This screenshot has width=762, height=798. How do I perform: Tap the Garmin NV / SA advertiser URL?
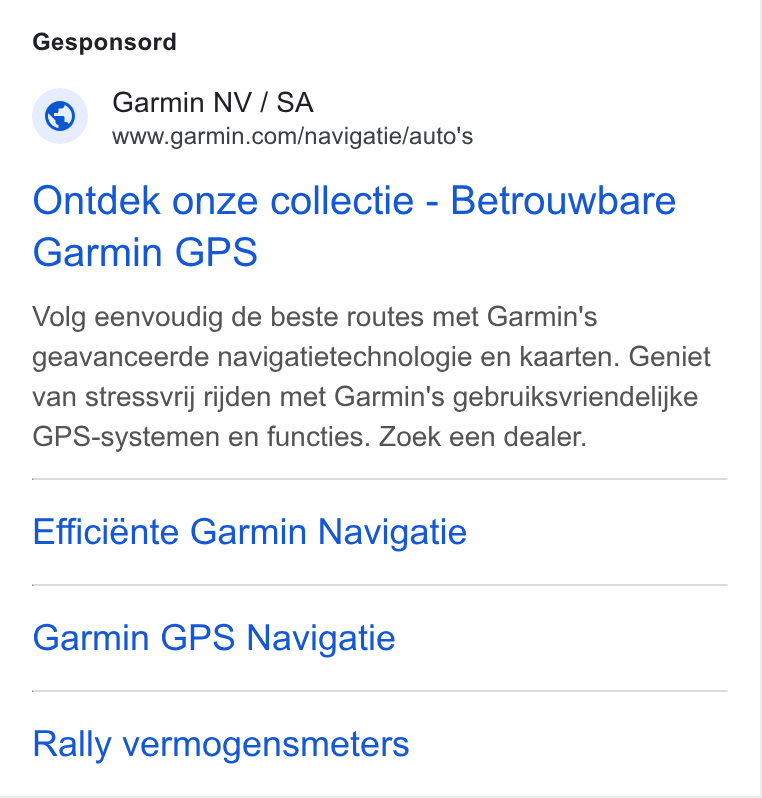[x=293, y=136]
